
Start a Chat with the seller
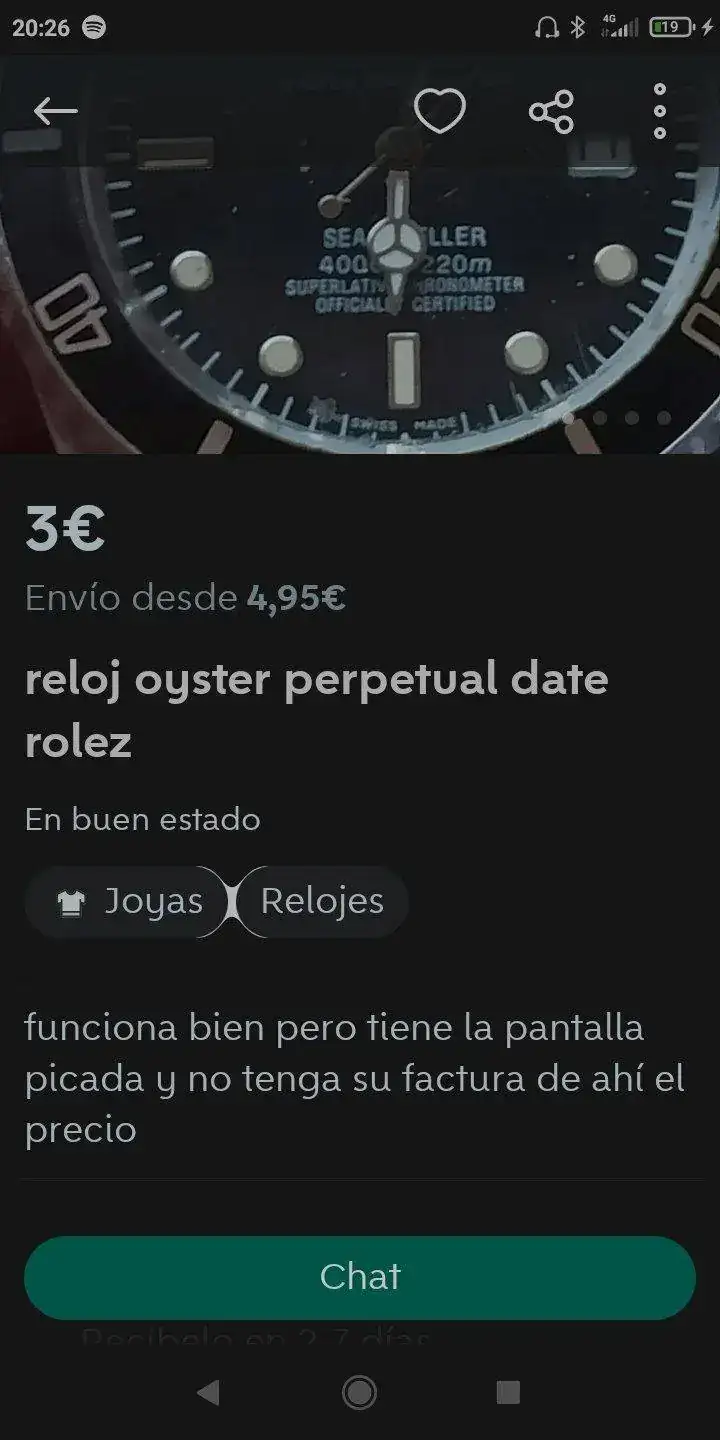click(360, 1277)
